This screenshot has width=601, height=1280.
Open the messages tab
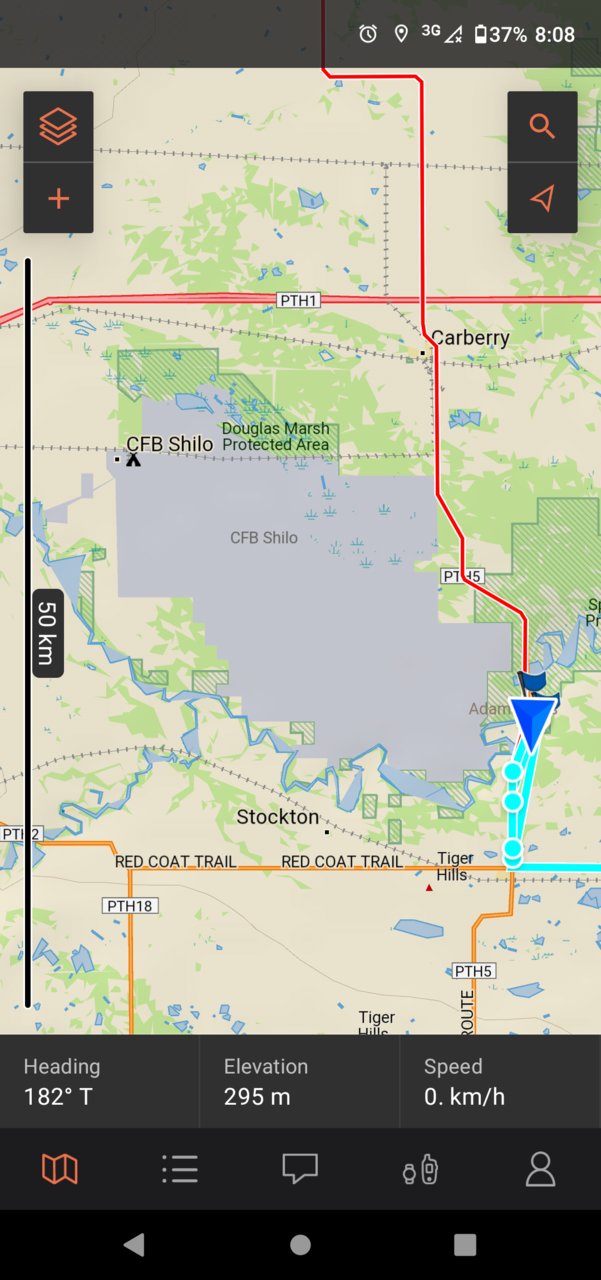coord(300,1169)
